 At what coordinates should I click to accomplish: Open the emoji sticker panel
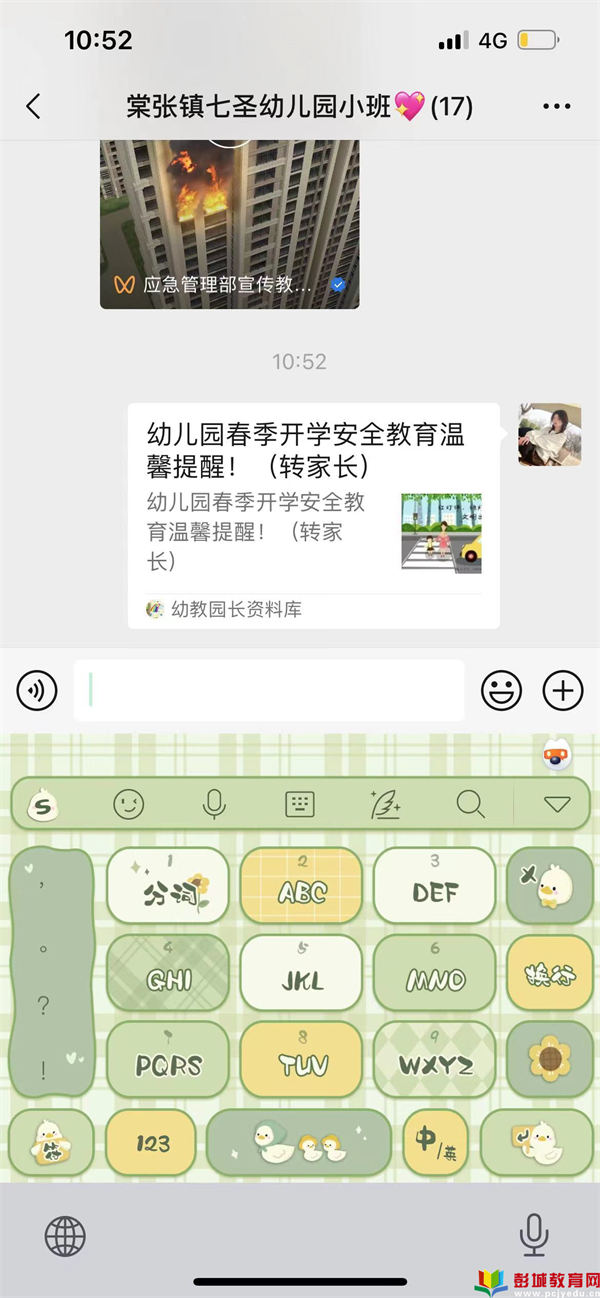click(501, 690)
